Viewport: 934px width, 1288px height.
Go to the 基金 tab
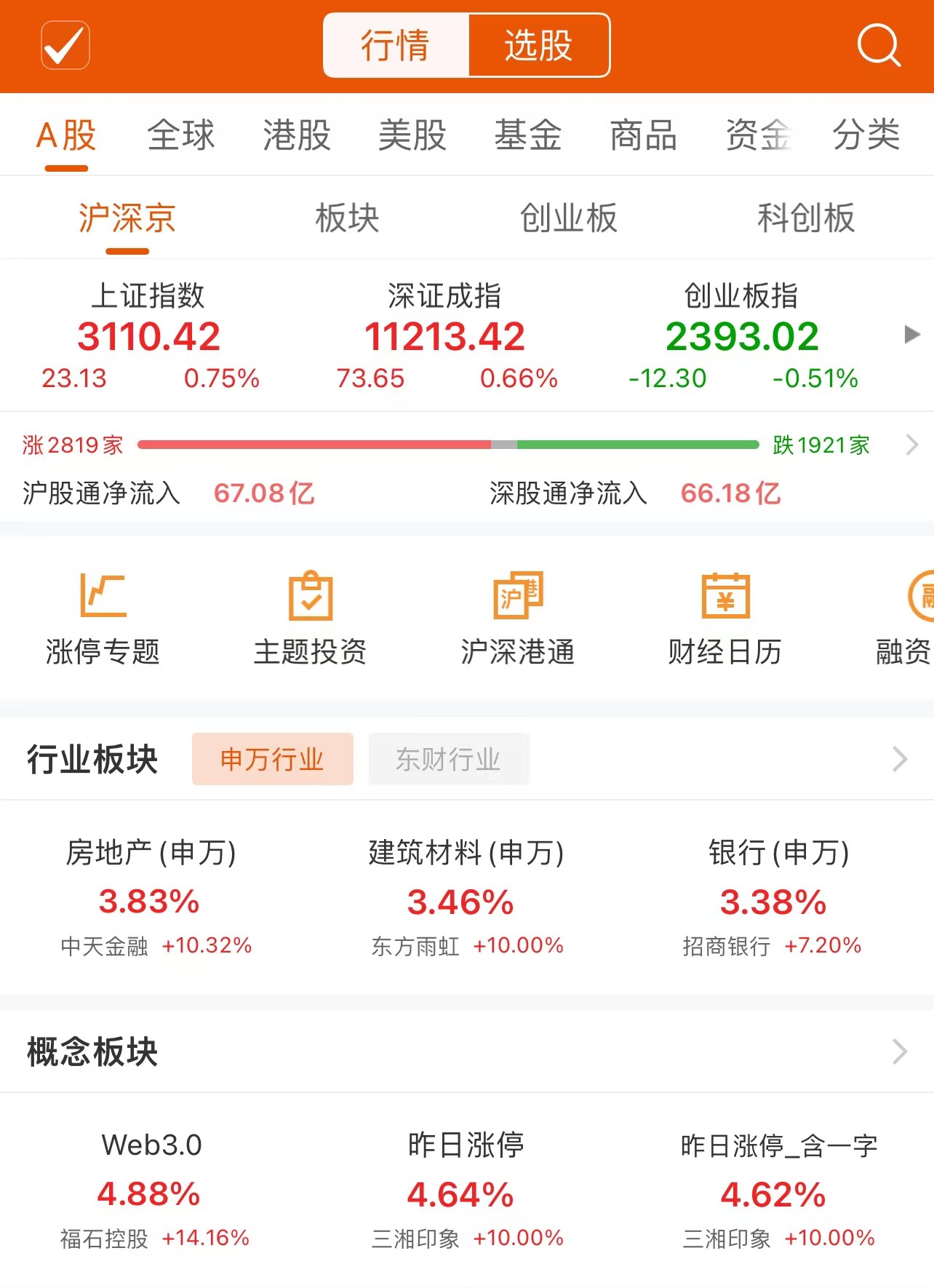(528, 135)
